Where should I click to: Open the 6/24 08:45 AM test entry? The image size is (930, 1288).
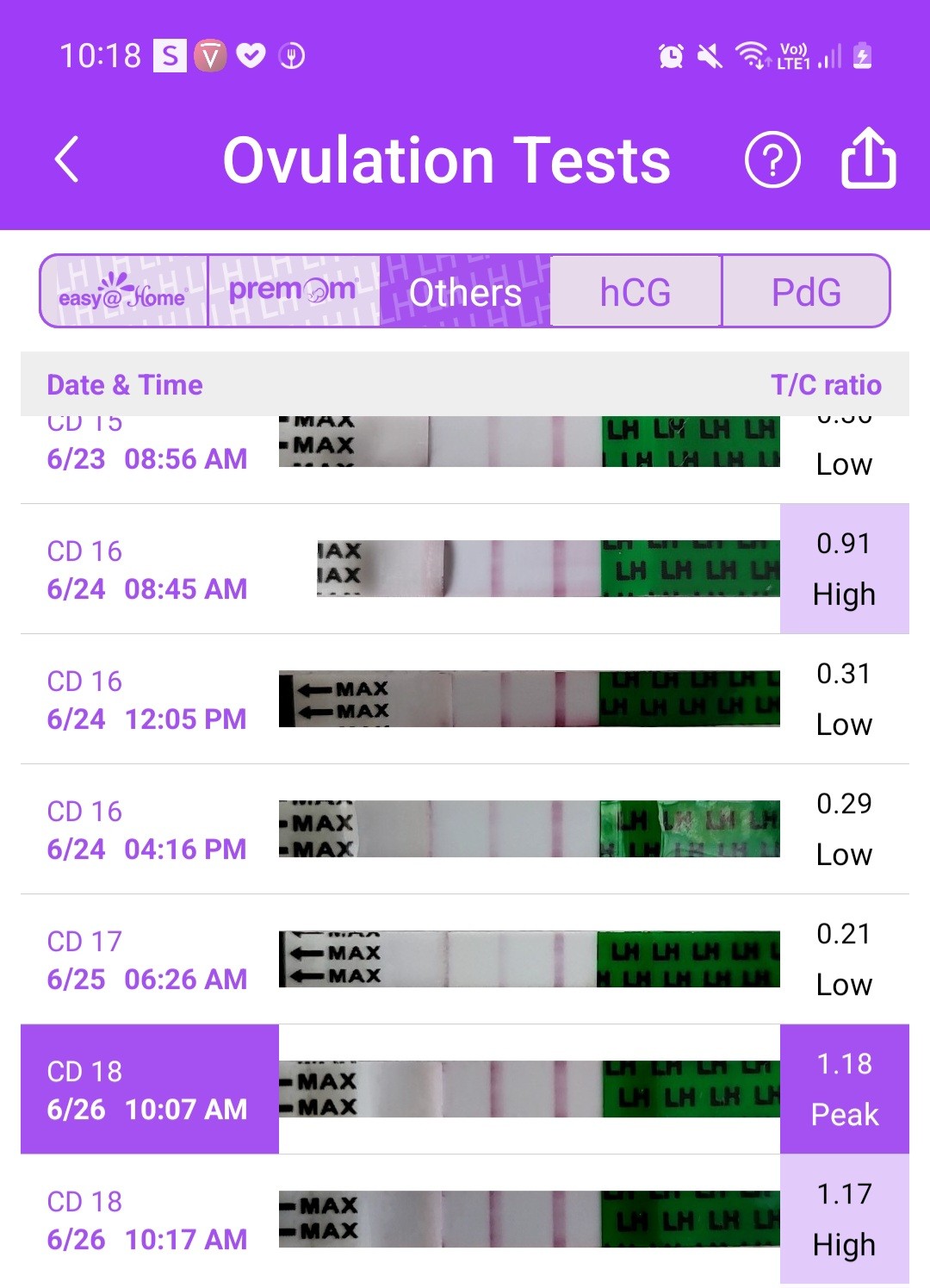465,569
